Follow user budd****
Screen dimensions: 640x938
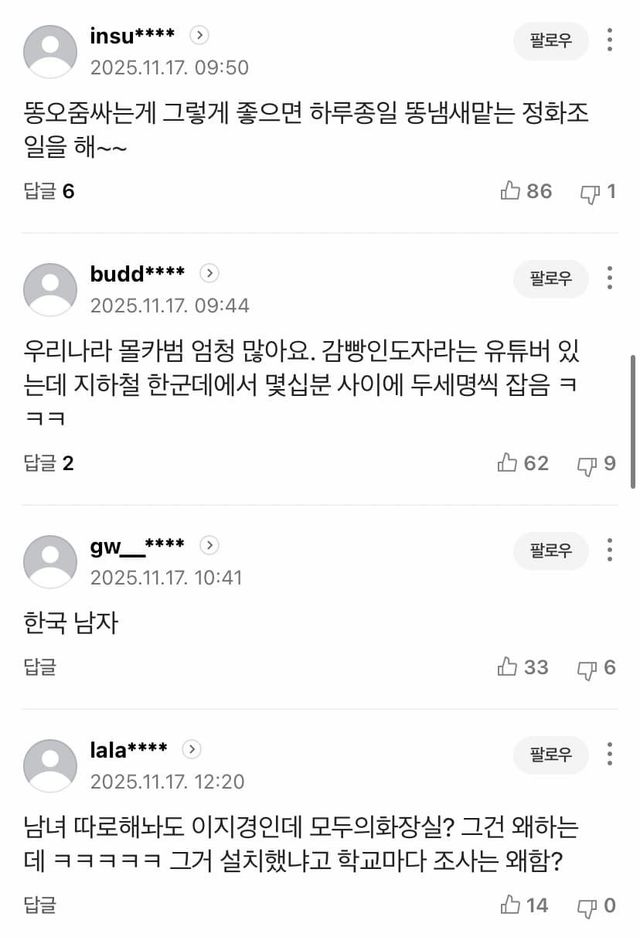551,278
